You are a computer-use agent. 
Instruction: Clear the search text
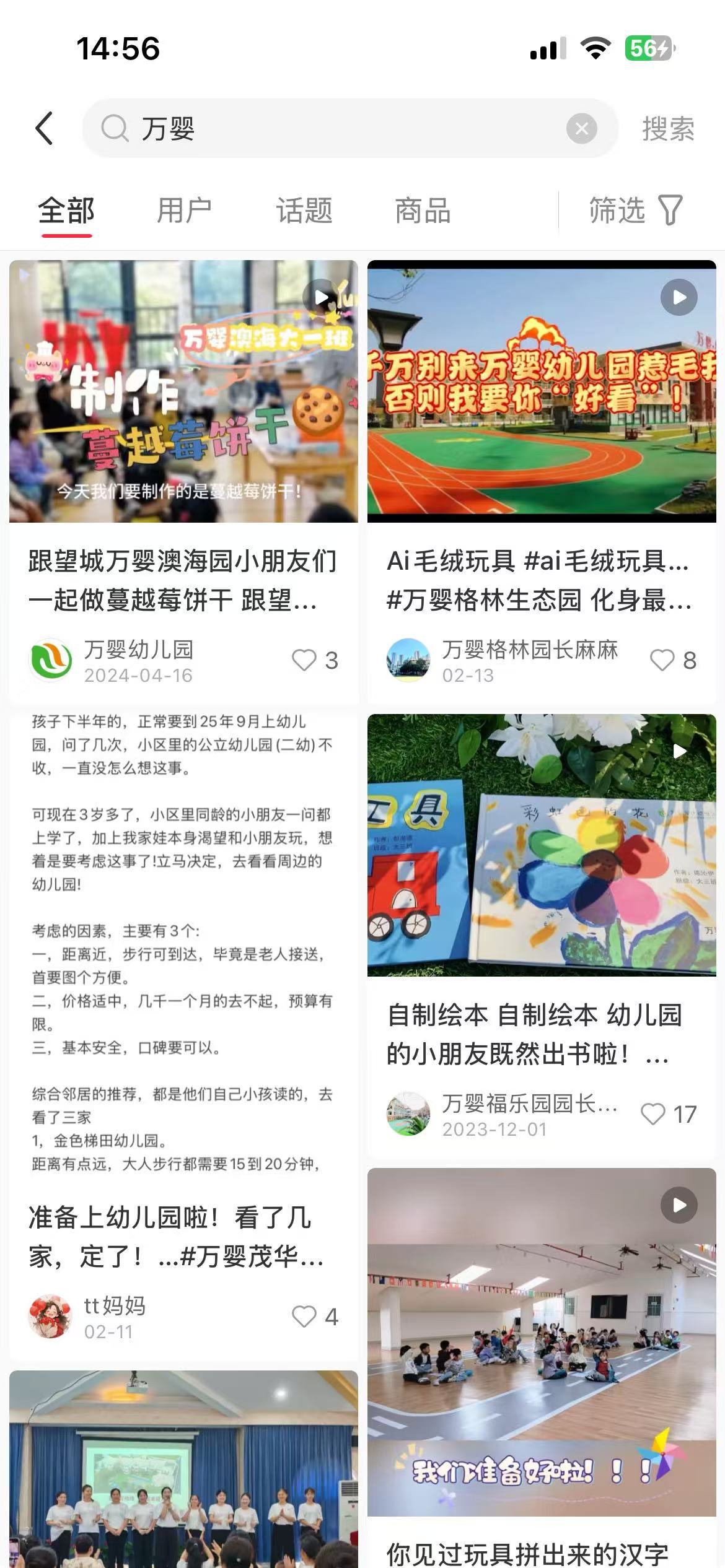click(581, 129)
